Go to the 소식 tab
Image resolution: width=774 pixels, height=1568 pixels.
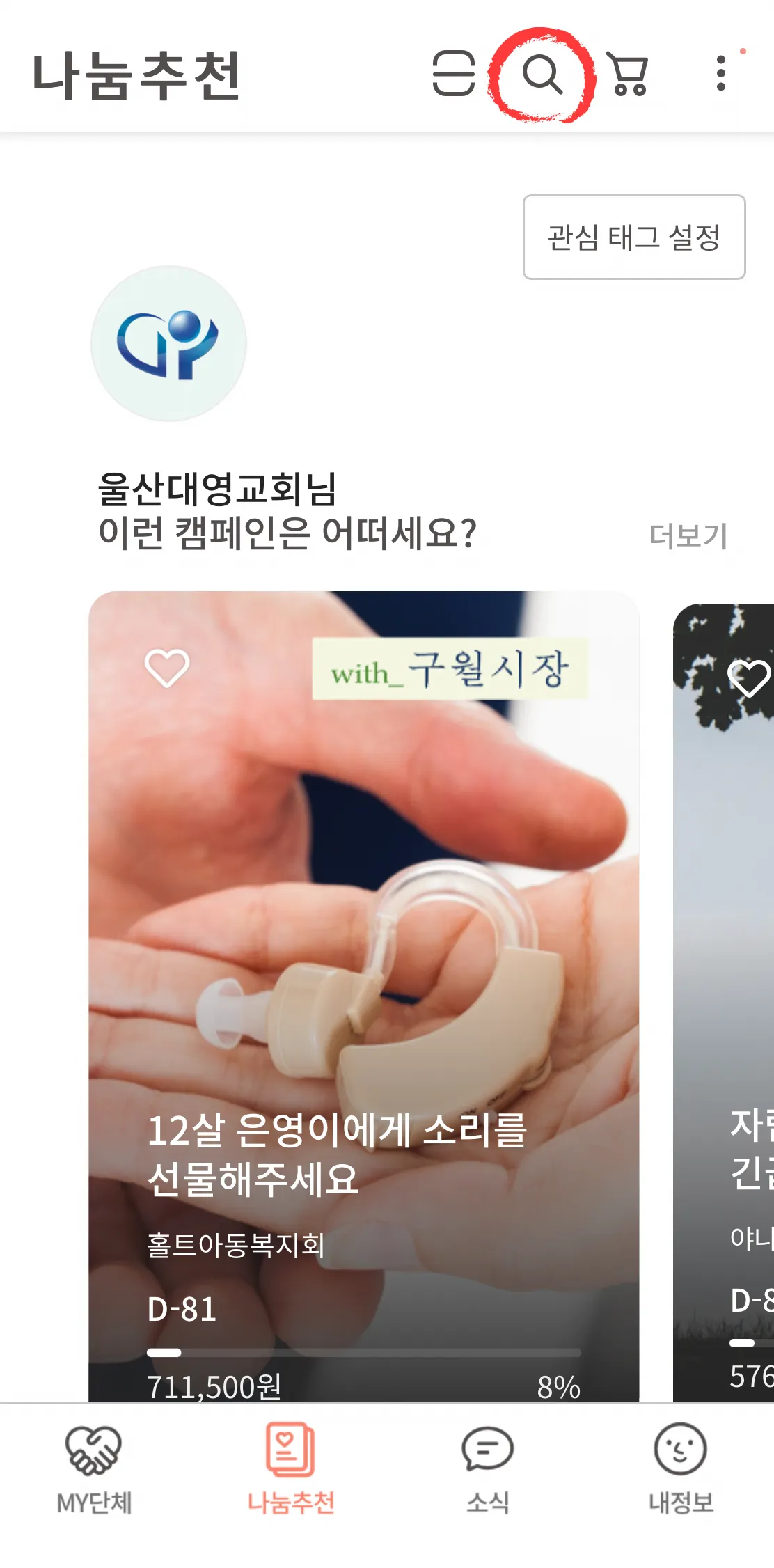487,1469
